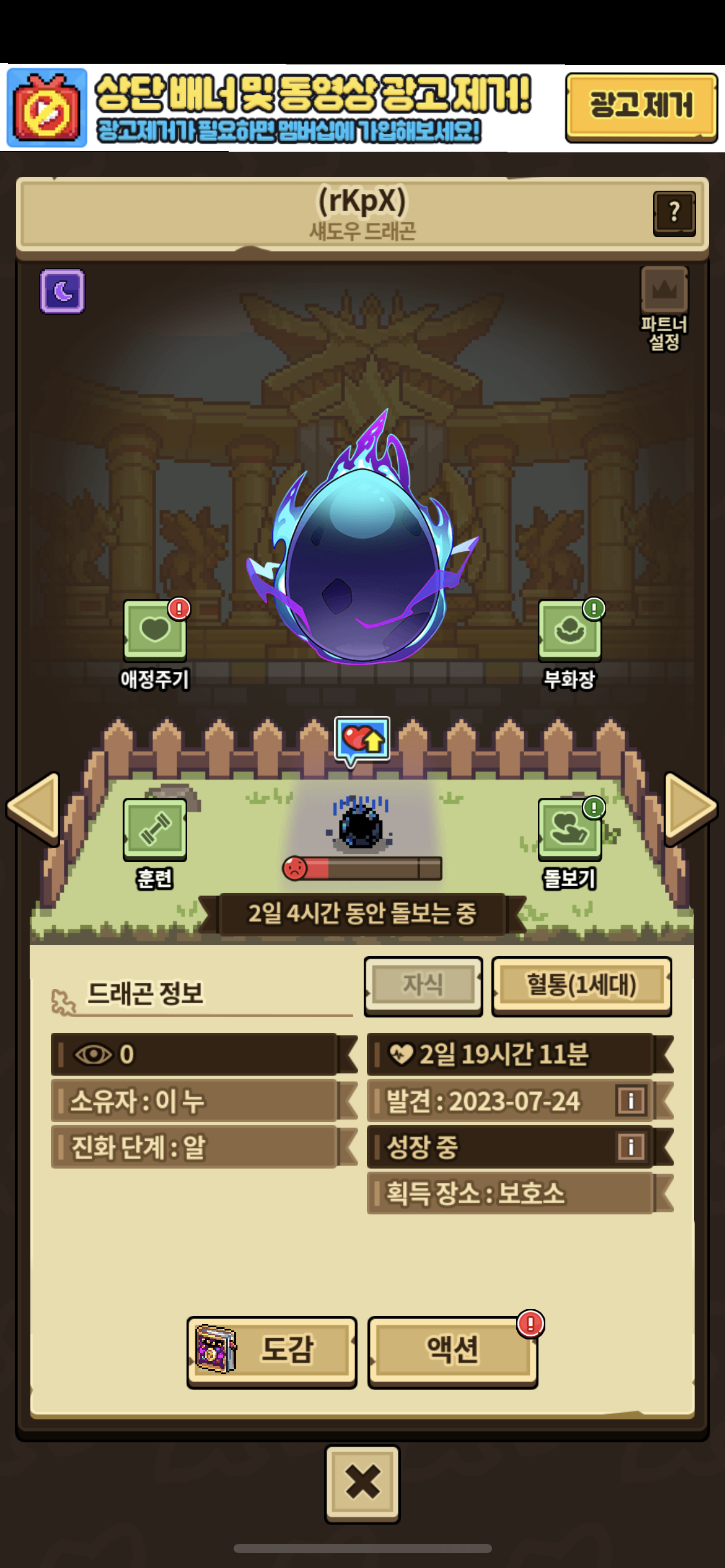
Task: Tap the heart-up speech bubble above the egg
Action: point(362,741)
